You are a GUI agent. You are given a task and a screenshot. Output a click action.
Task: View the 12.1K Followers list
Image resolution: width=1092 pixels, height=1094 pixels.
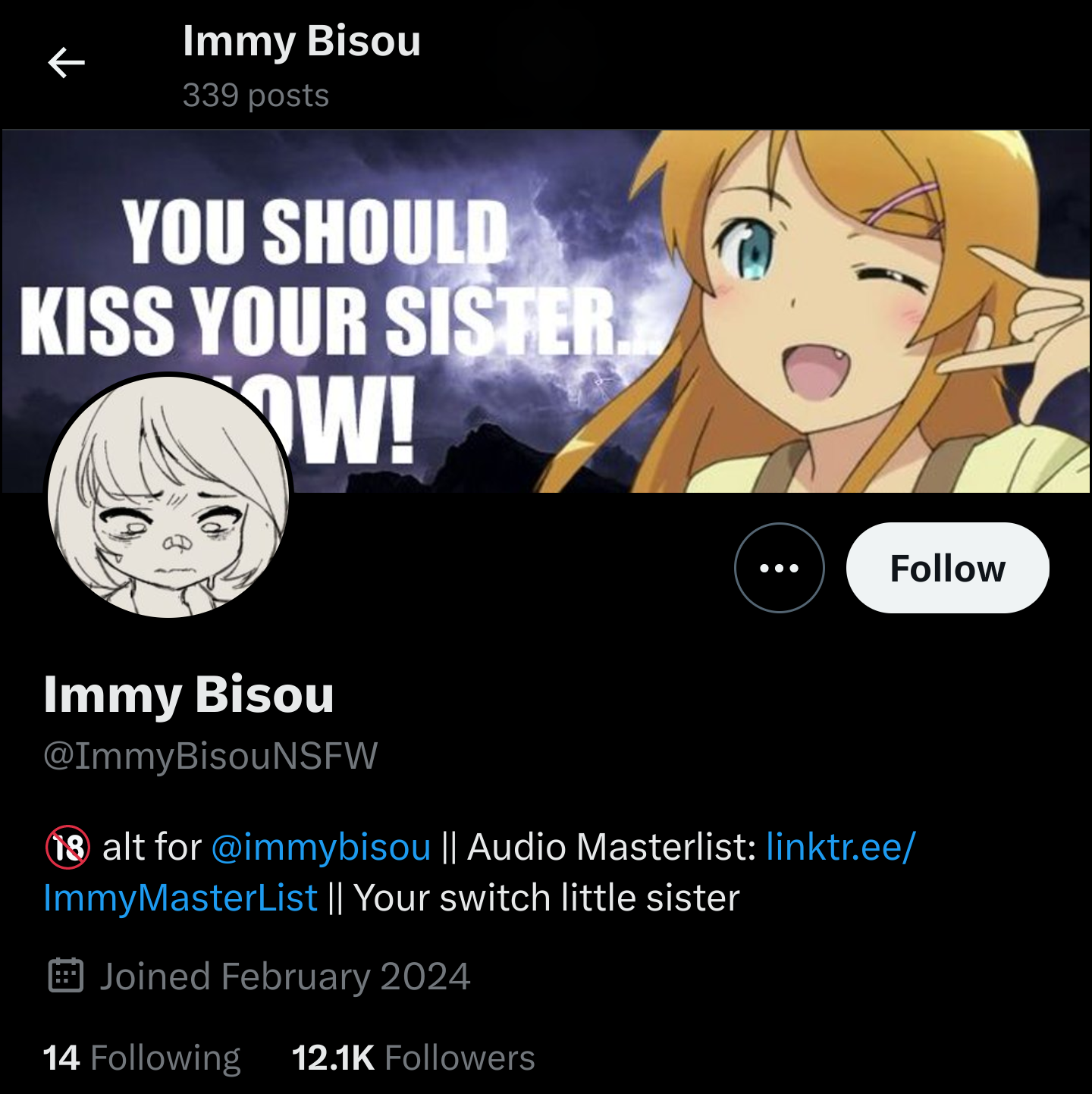point(413,1058)
